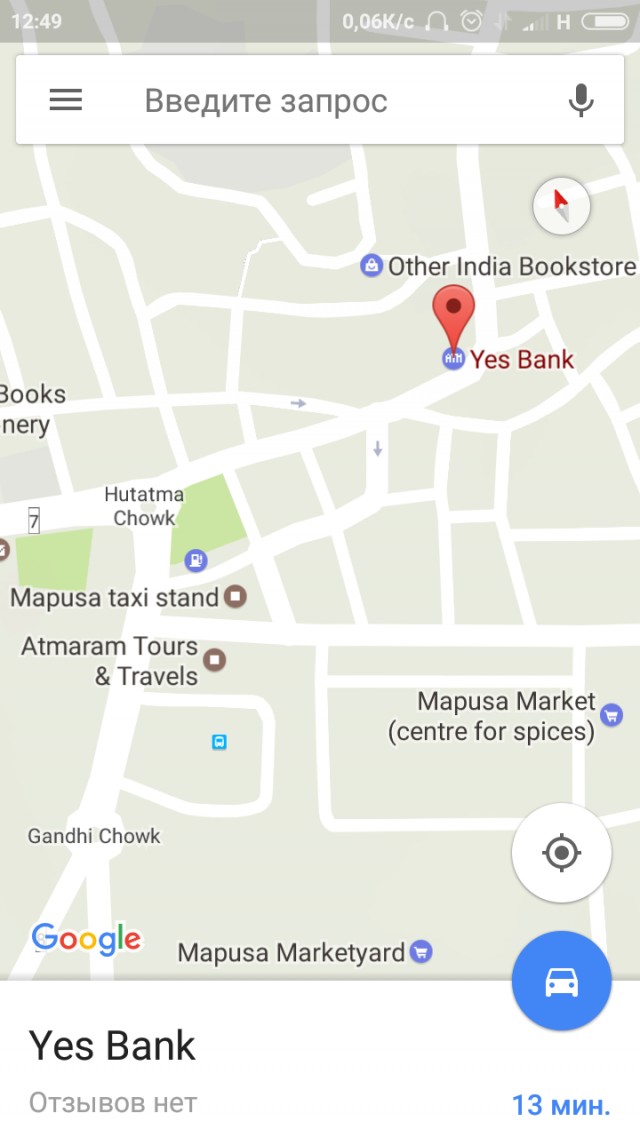Select Other India Bookstore on the map

pos(372,266)
